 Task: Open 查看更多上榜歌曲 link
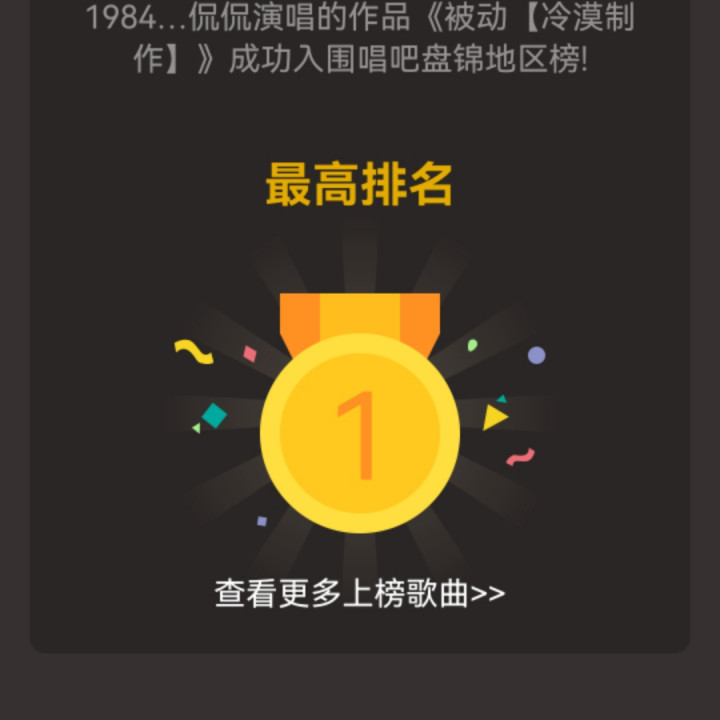point(360,593)
